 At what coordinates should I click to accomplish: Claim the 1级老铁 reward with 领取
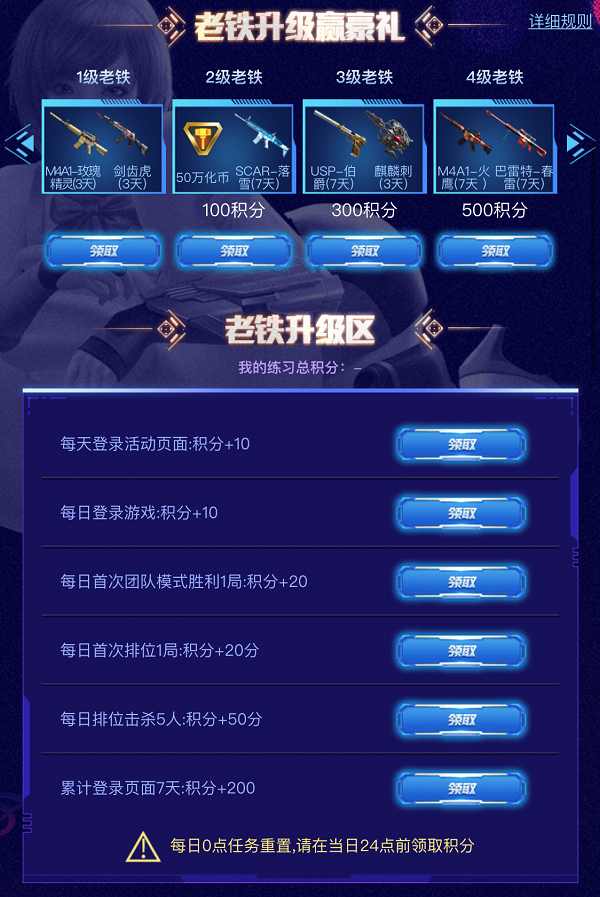[103, 250]
